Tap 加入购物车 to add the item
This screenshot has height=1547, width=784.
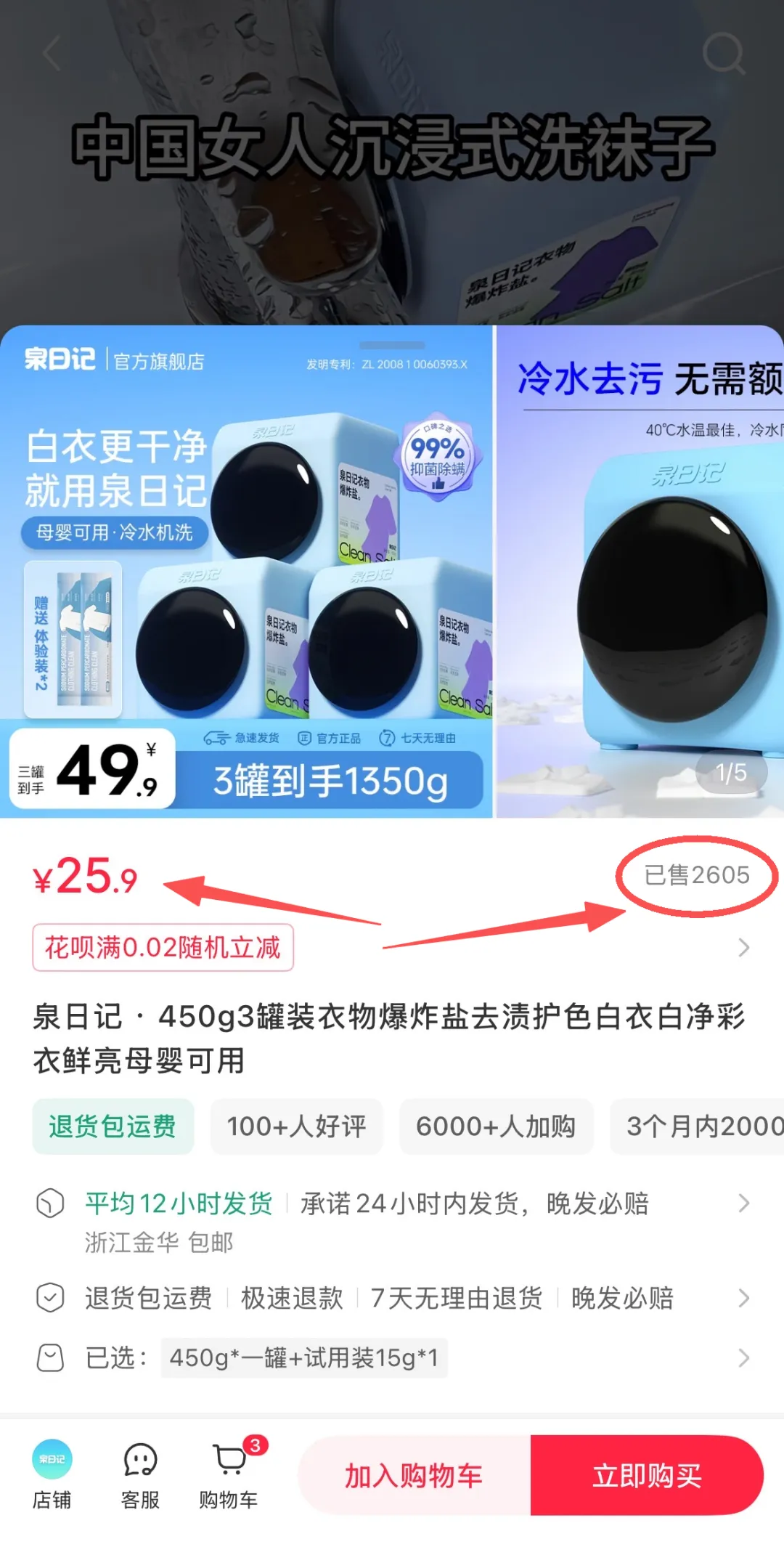click(x=414, y=1476)
